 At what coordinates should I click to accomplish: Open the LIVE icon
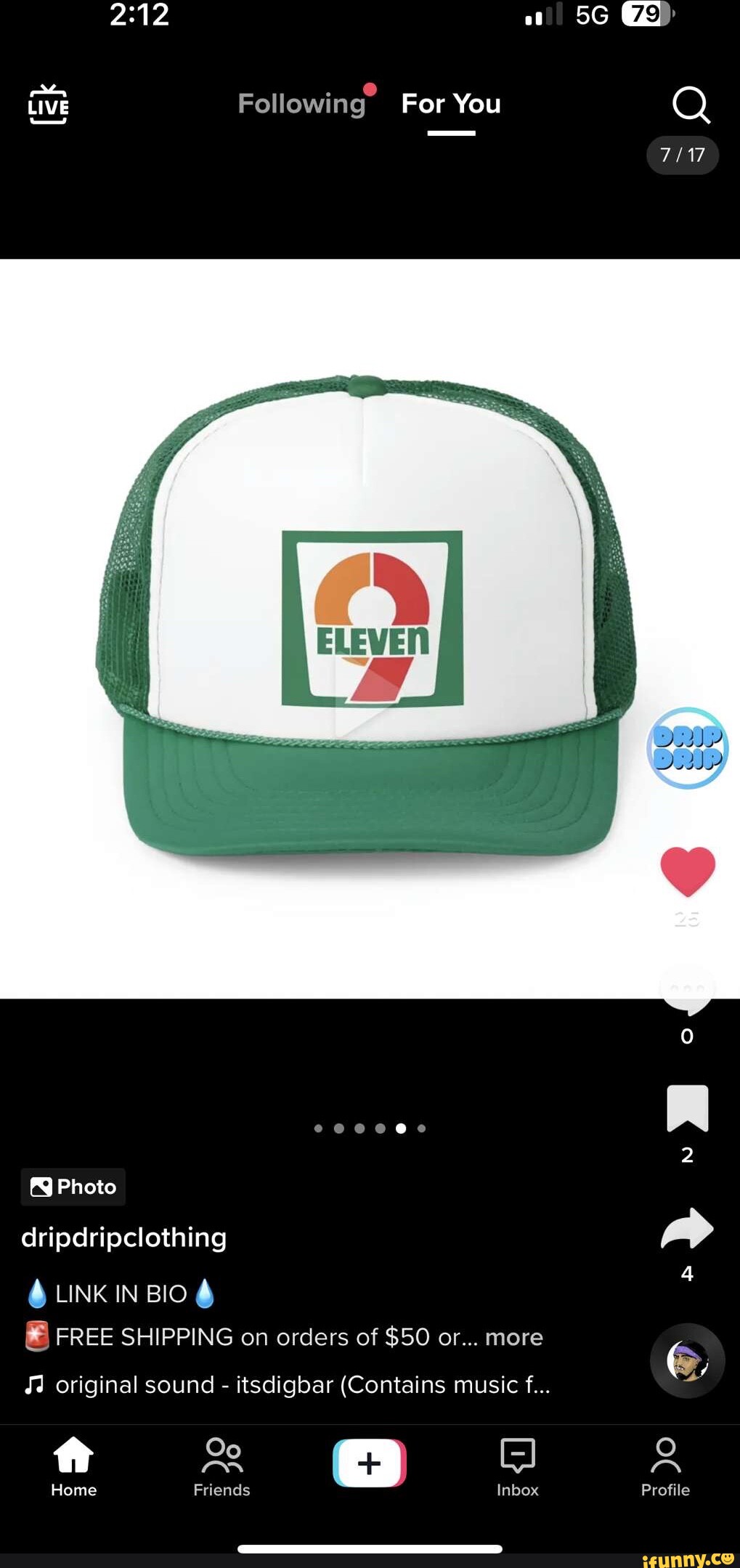[48, 105]
